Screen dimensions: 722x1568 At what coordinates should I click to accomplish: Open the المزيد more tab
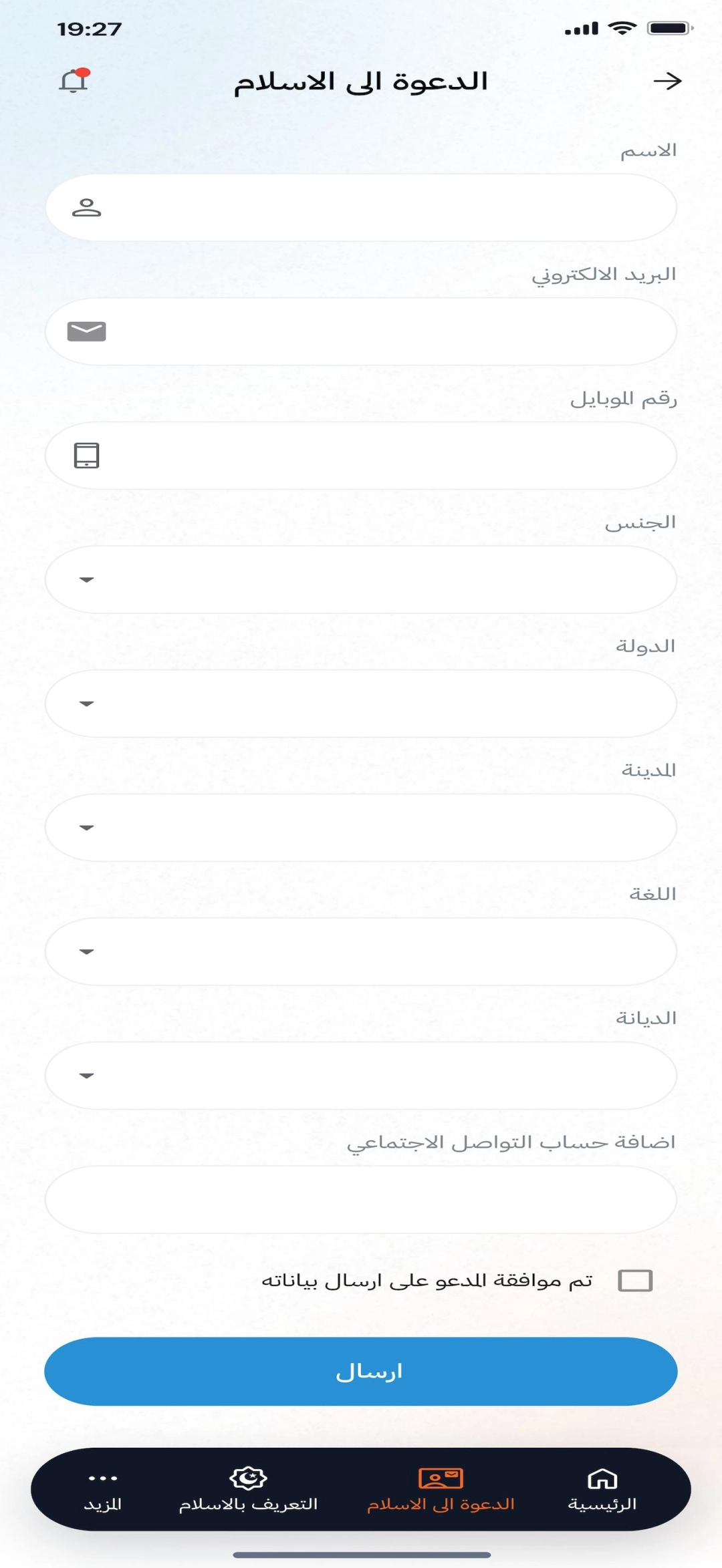pyautogui.click(x=103, y=1490)
